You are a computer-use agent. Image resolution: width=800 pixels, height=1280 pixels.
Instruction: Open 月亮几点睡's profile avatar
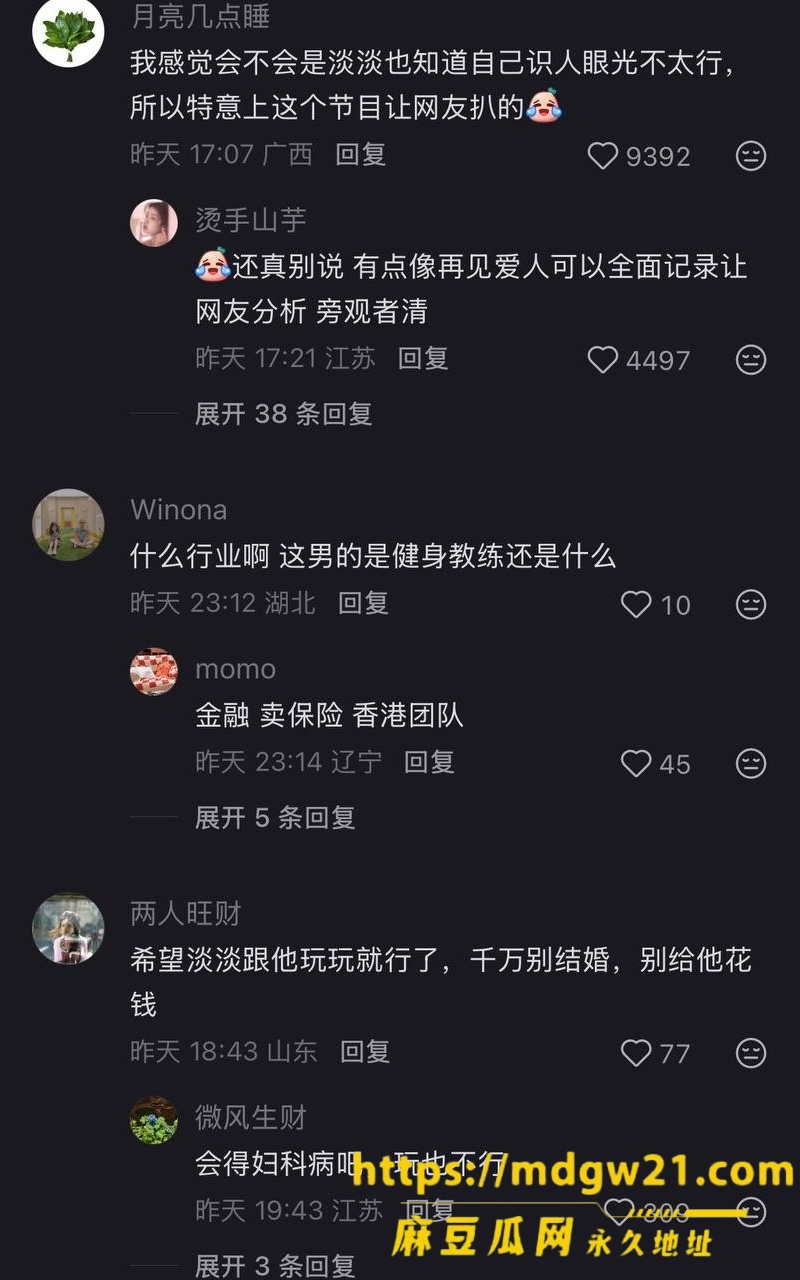click(68, 32)
